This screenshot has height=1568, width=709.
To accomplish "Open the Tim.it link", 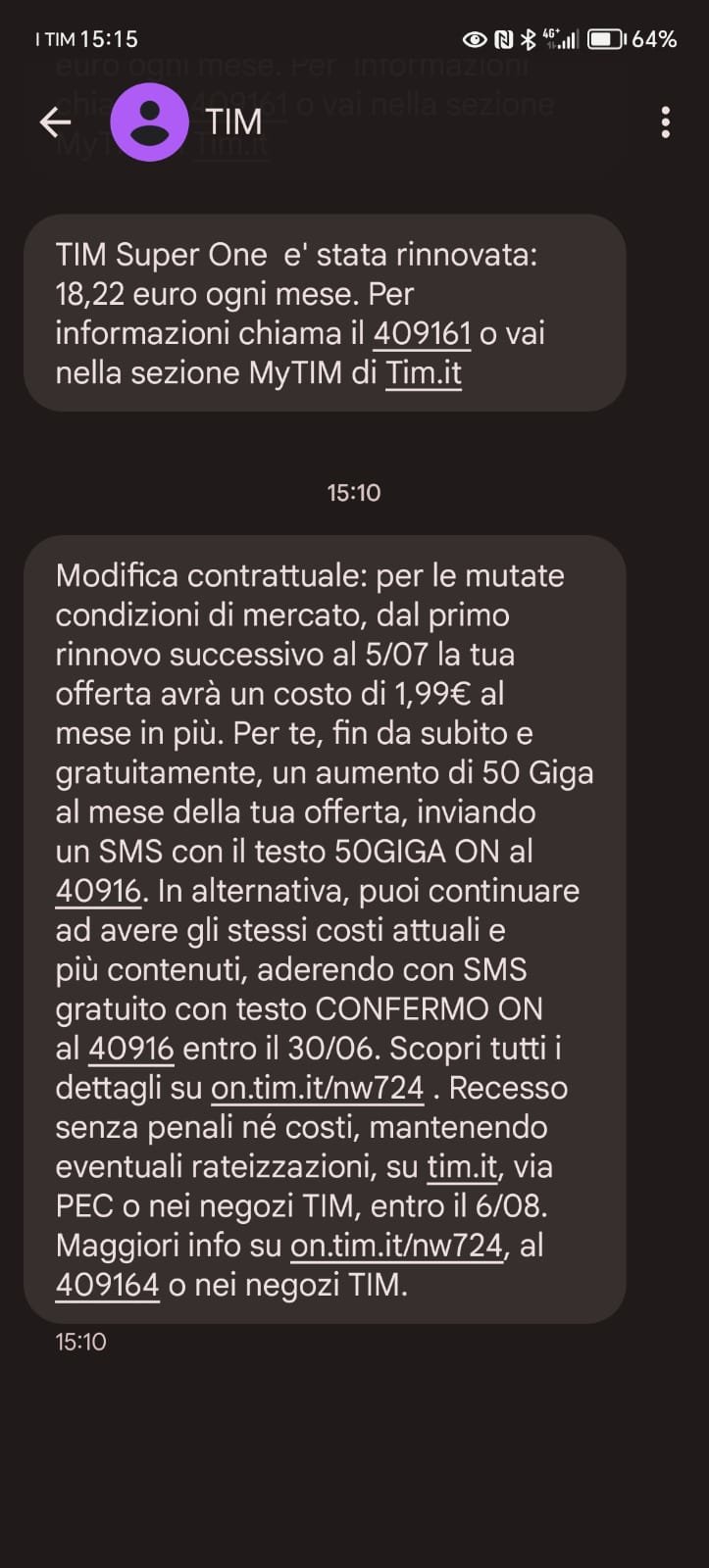I will 423,373.
